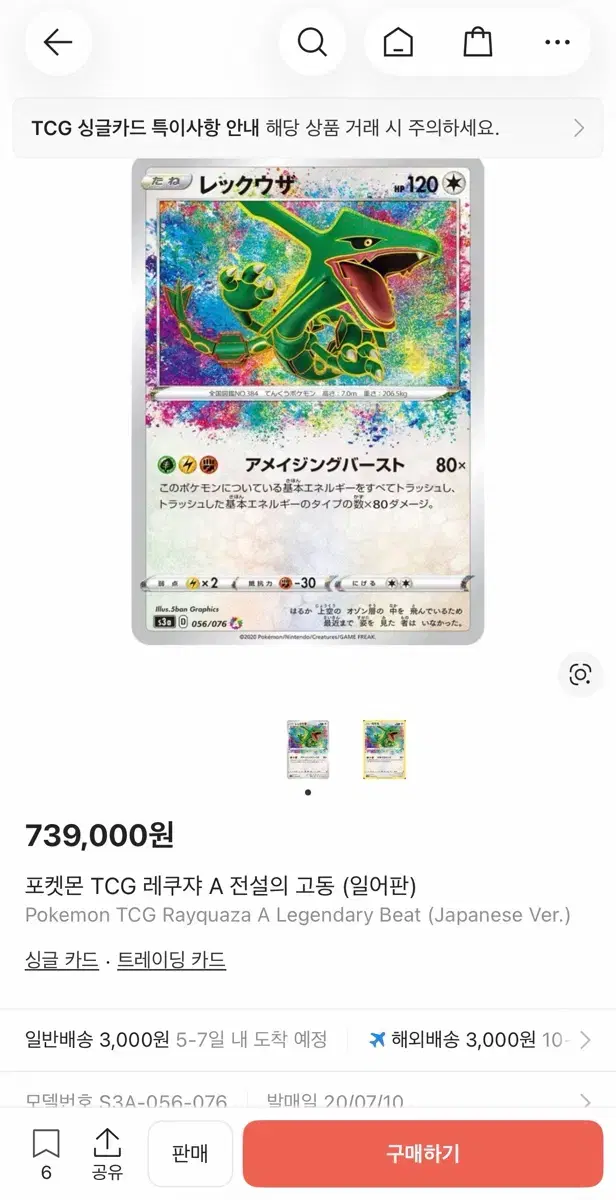Tap the 판매 sell button
Image resolution: width=616 pixels, height=1200 pixels.
(190, 1154)
